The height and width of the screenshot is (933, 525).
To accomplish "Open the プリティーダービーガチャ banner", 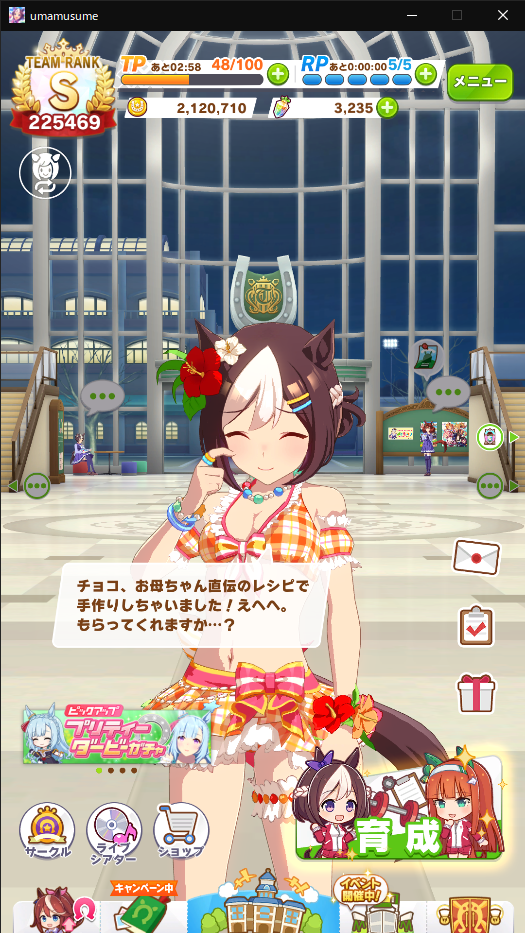I will pyautogui.click(x=118, y=735).
